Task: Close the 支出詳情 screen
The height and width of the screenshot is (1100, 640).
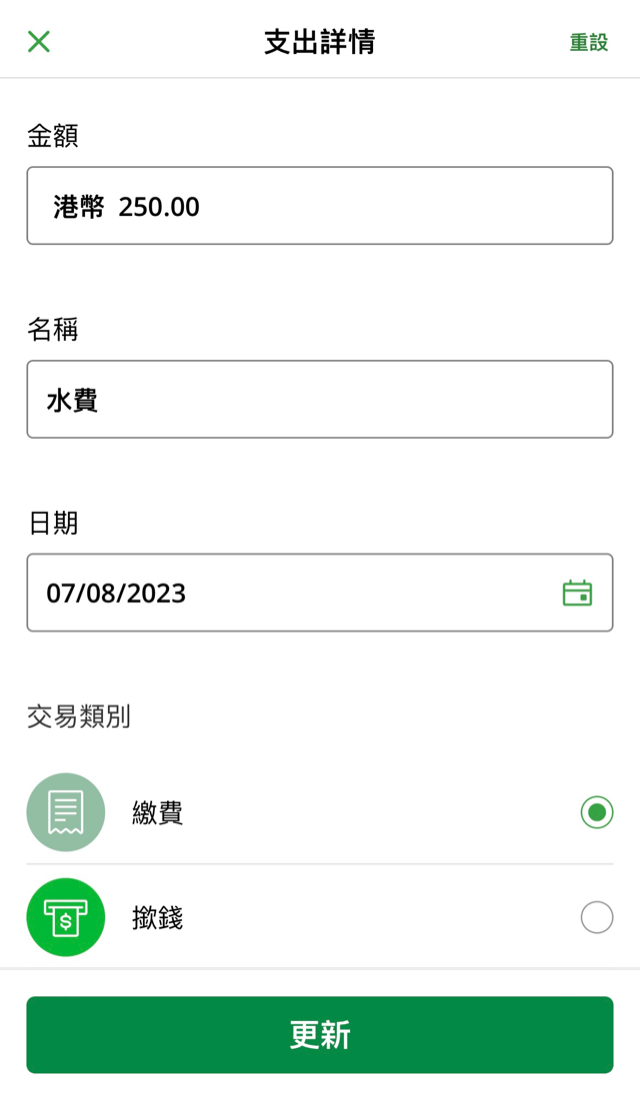Action: pos(38,41)
